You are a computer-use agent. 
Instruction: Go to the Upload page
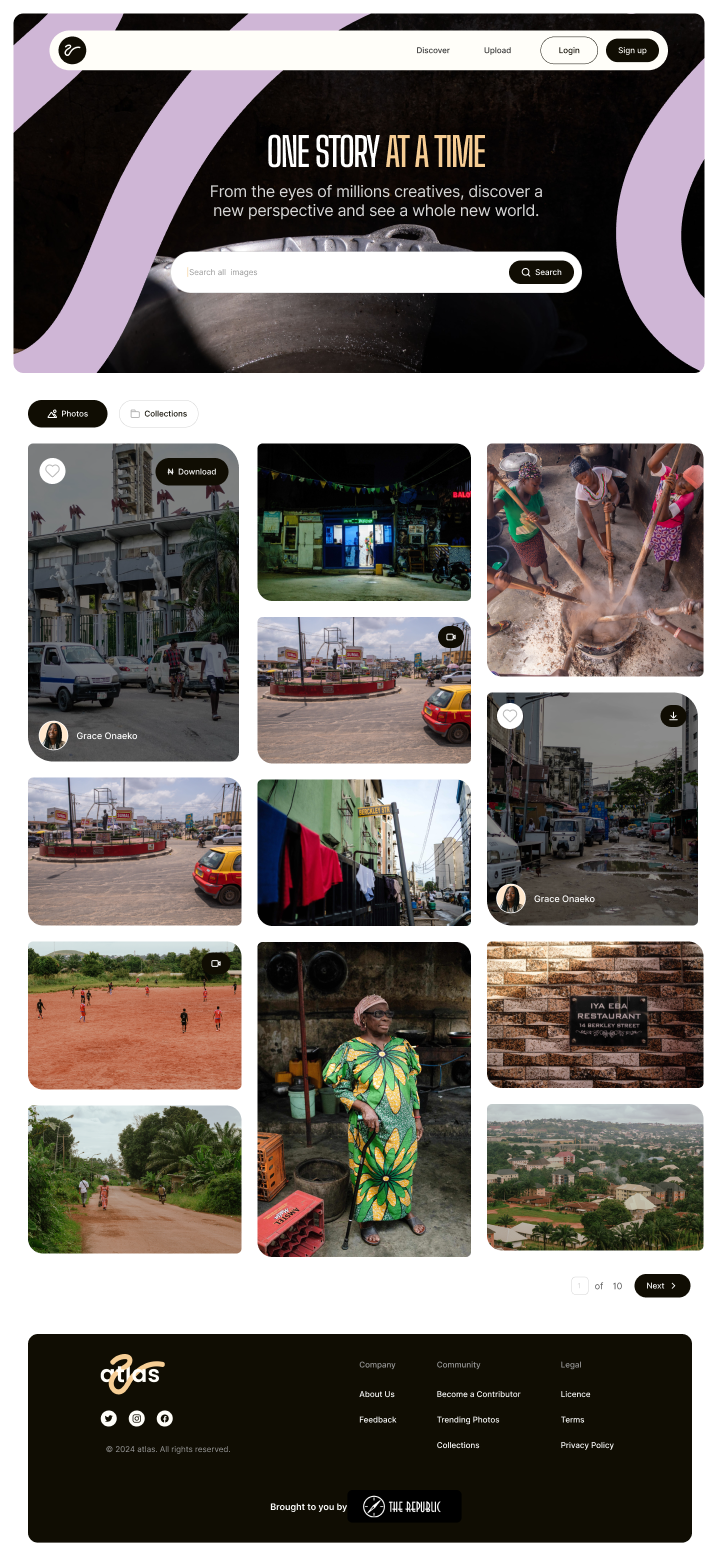coord(497,50)
